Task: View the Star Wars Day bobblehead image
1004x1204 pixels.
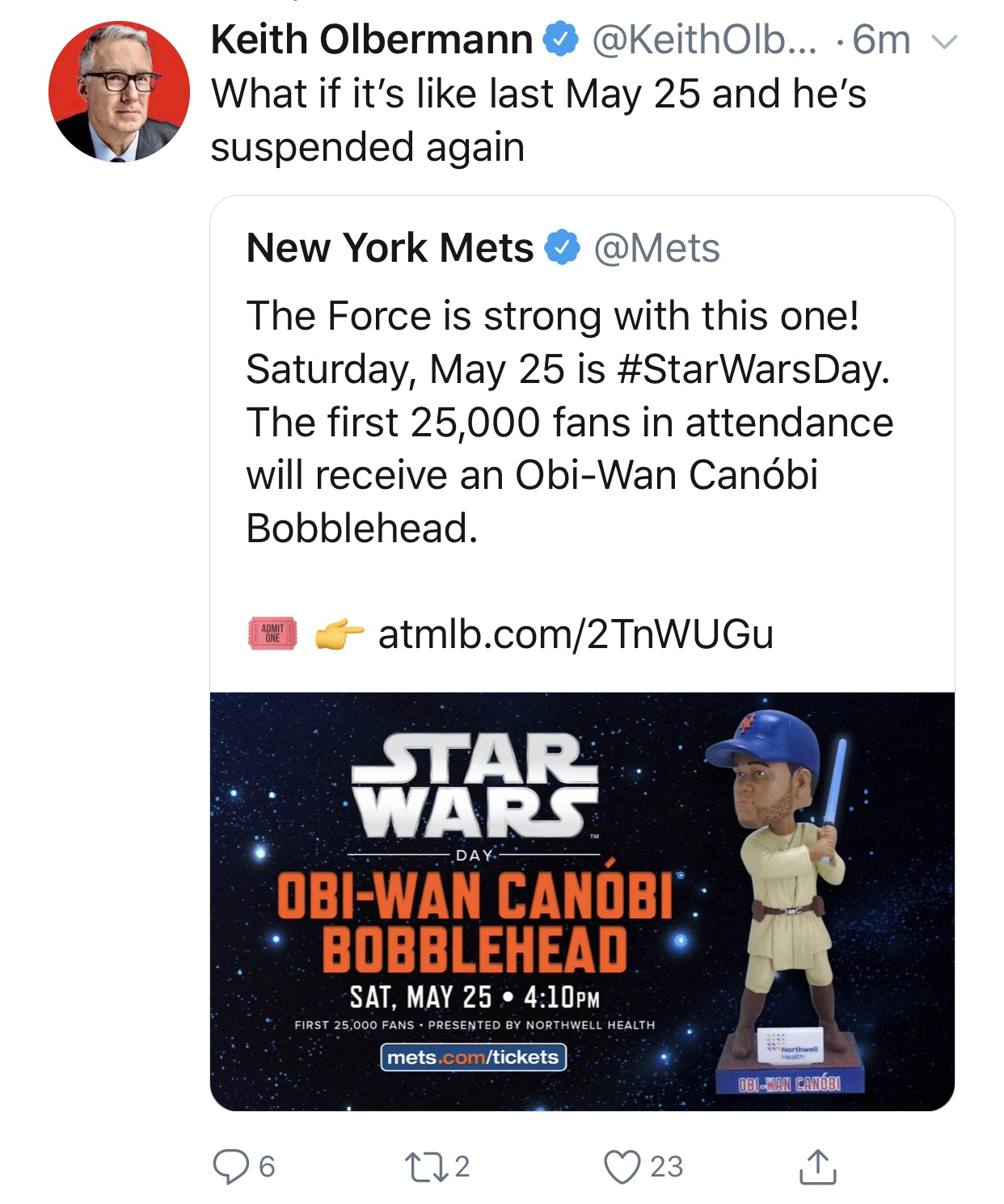Action: [x=582, y=901]
